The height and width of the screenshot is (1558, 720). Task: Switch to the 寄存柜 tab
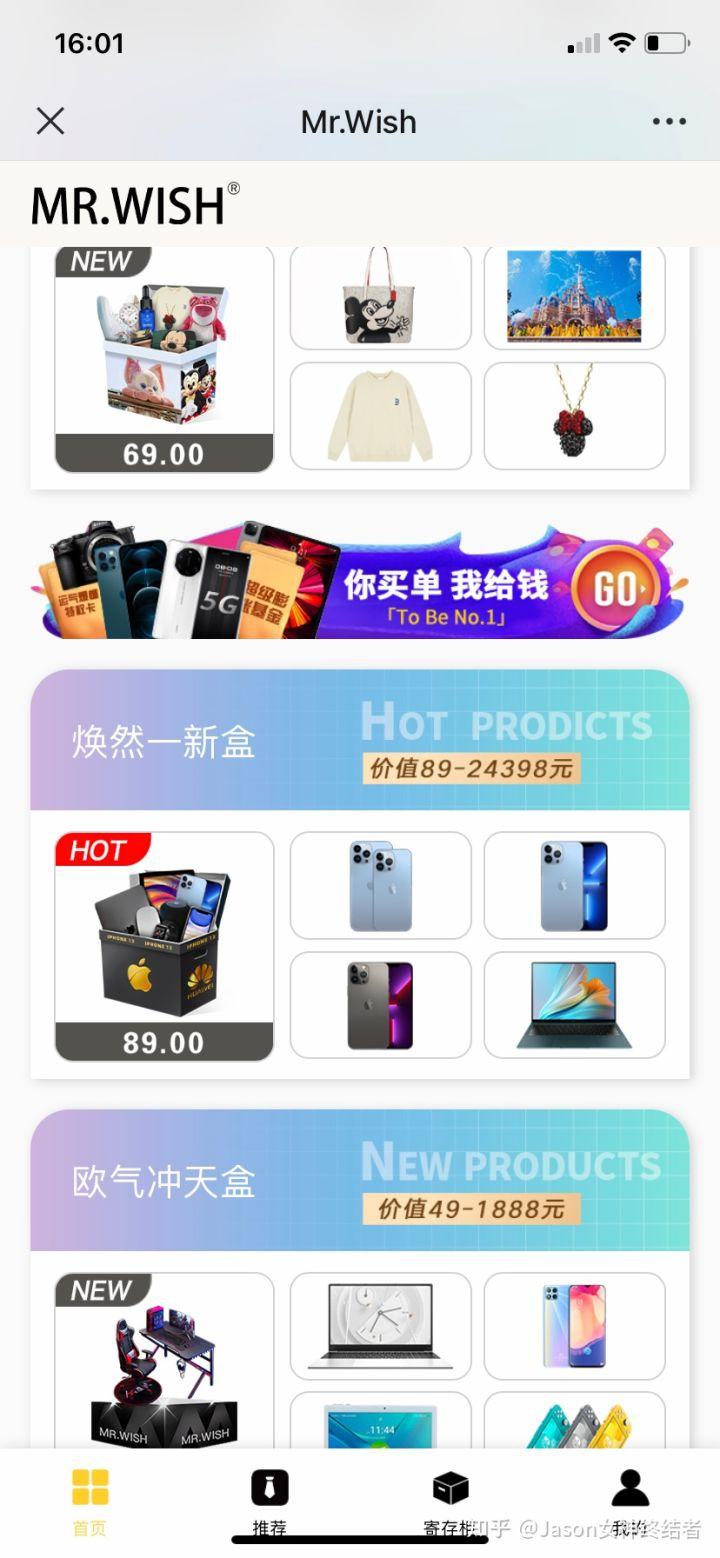click(x=450, y=1502)
